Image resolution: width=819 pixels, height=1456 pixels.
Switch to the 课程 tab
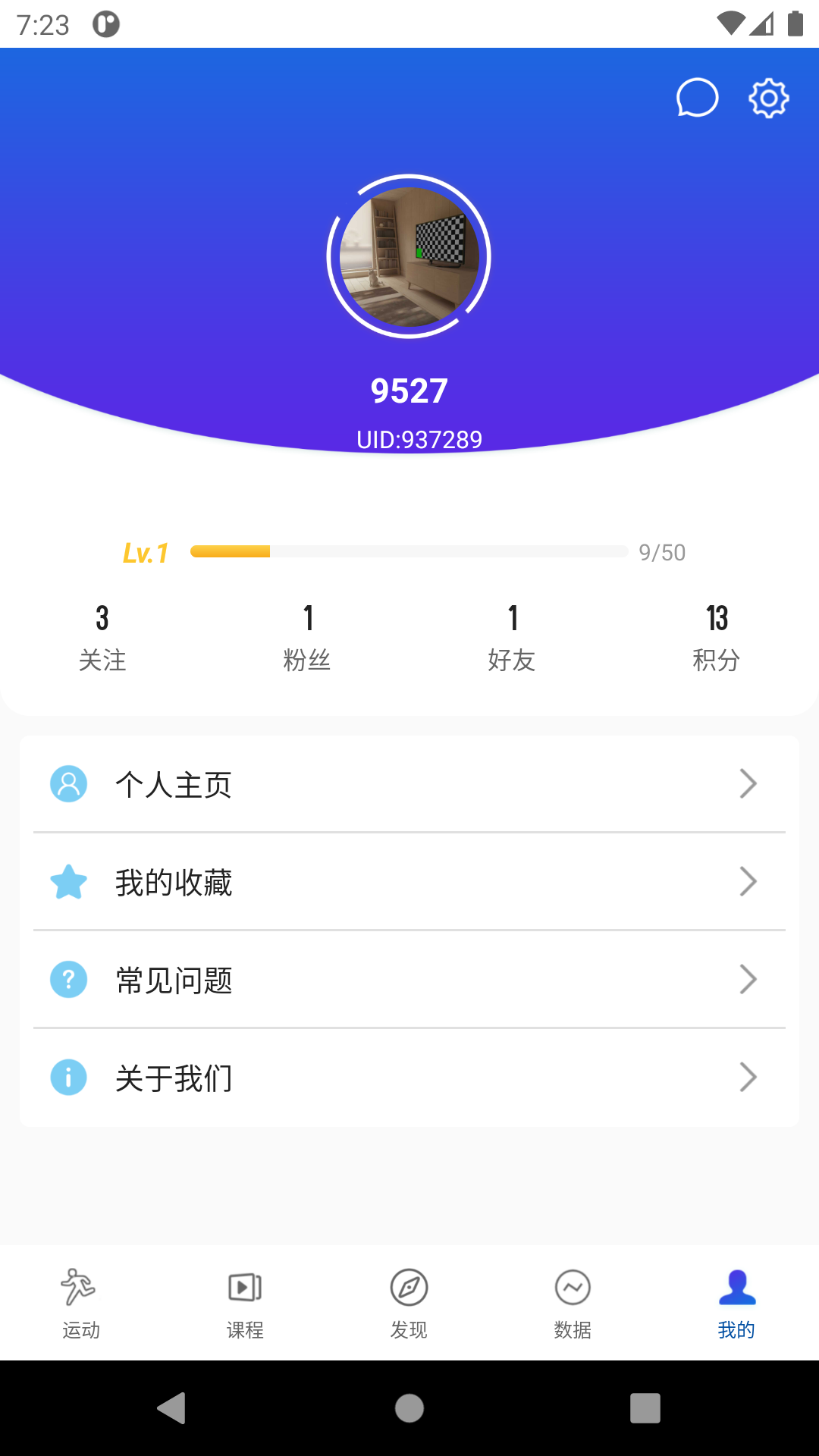coord(244,1301)
